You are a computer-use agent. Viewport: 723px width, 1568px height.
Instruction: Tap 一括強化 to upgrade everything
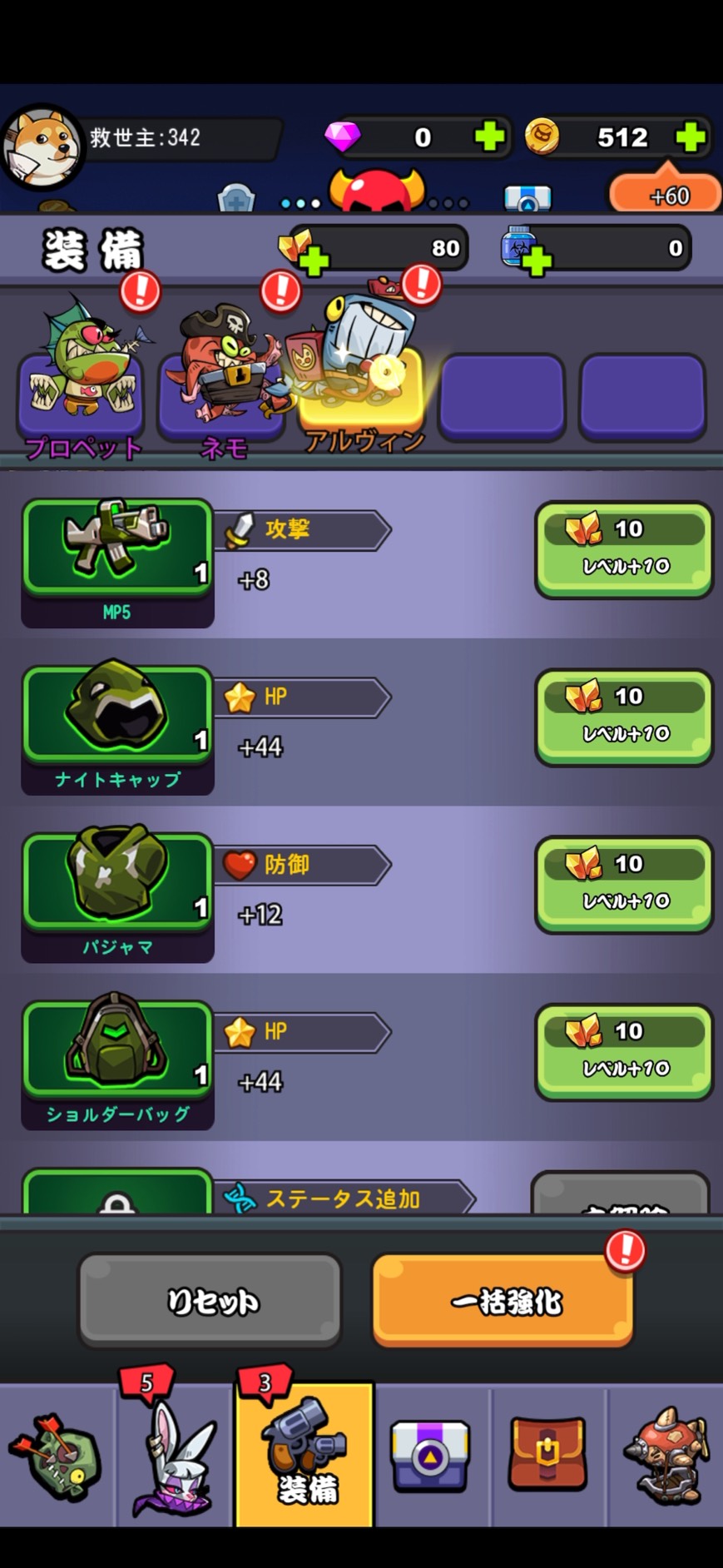tap(503, 1300)
